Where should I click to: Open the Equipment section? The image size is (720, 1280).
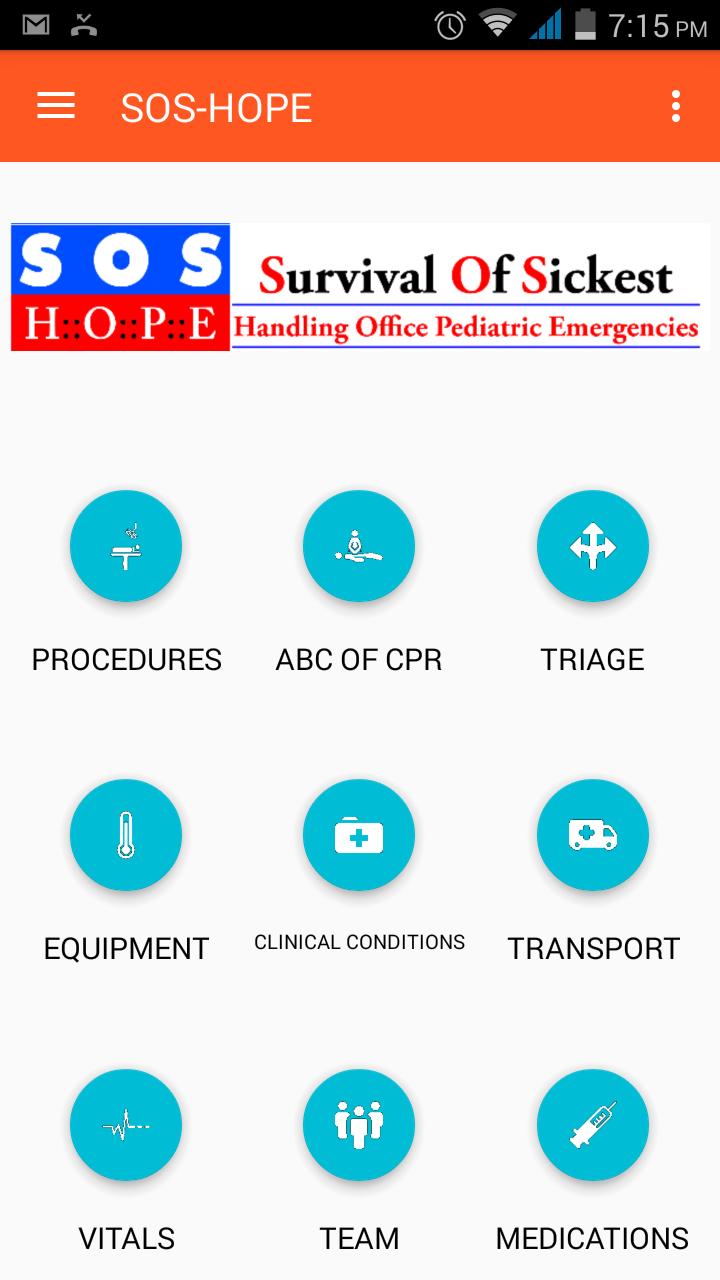click(x=126, y=835)
